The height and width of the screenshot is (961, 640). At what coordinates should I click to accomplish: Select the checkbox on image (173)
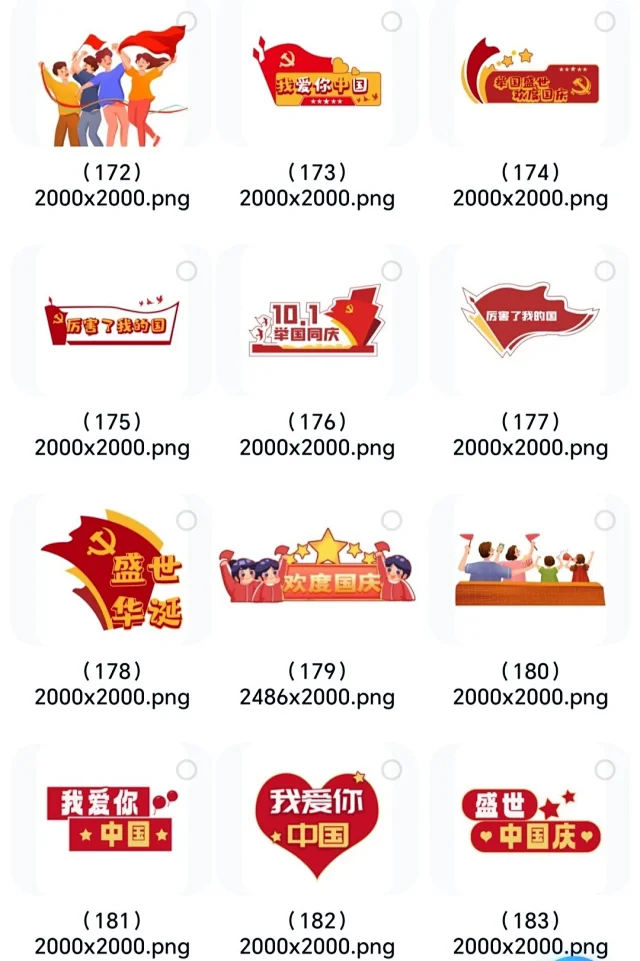(391, 22)
